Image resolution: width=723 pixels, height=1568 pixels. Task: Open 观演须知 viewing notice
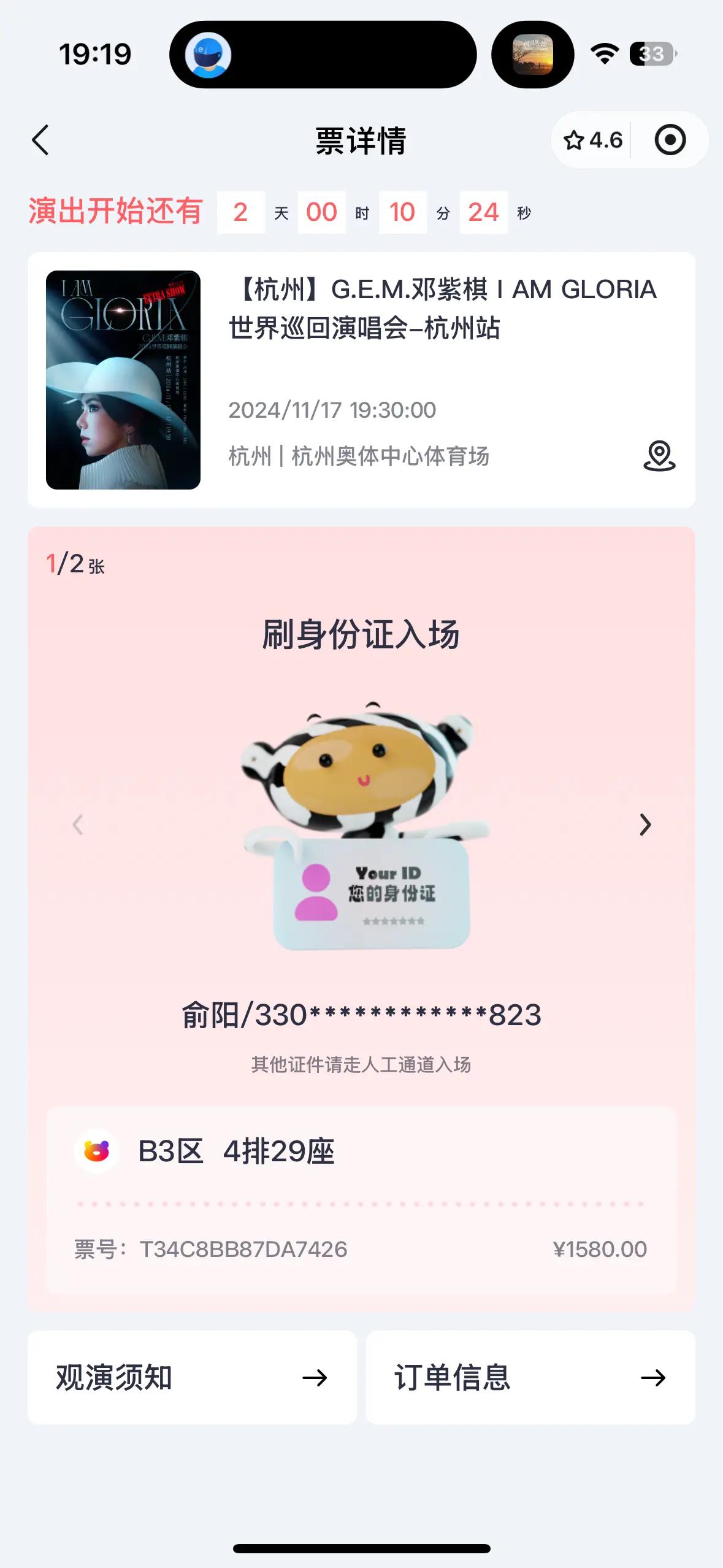(x=192, y=1377)
